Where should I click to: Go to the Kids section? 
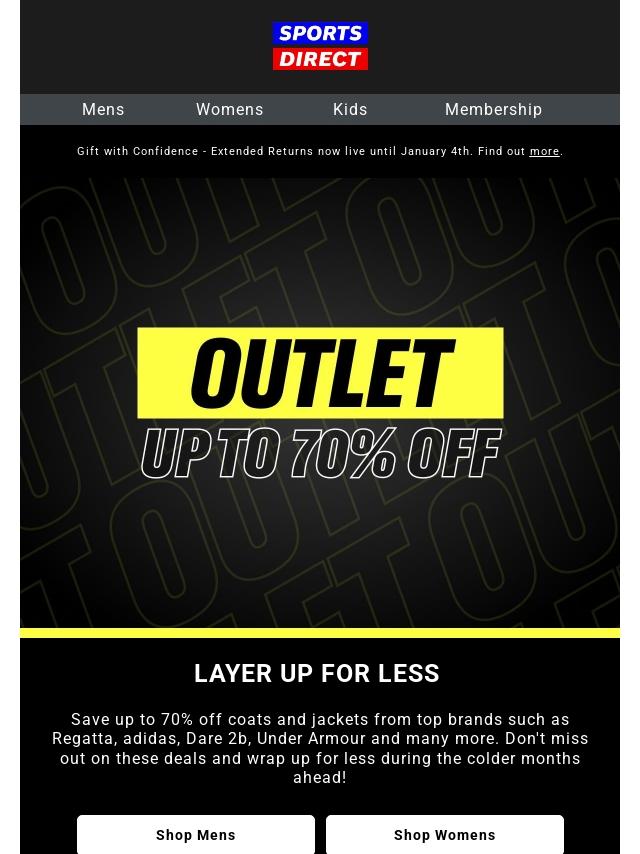tap(350, 109)
